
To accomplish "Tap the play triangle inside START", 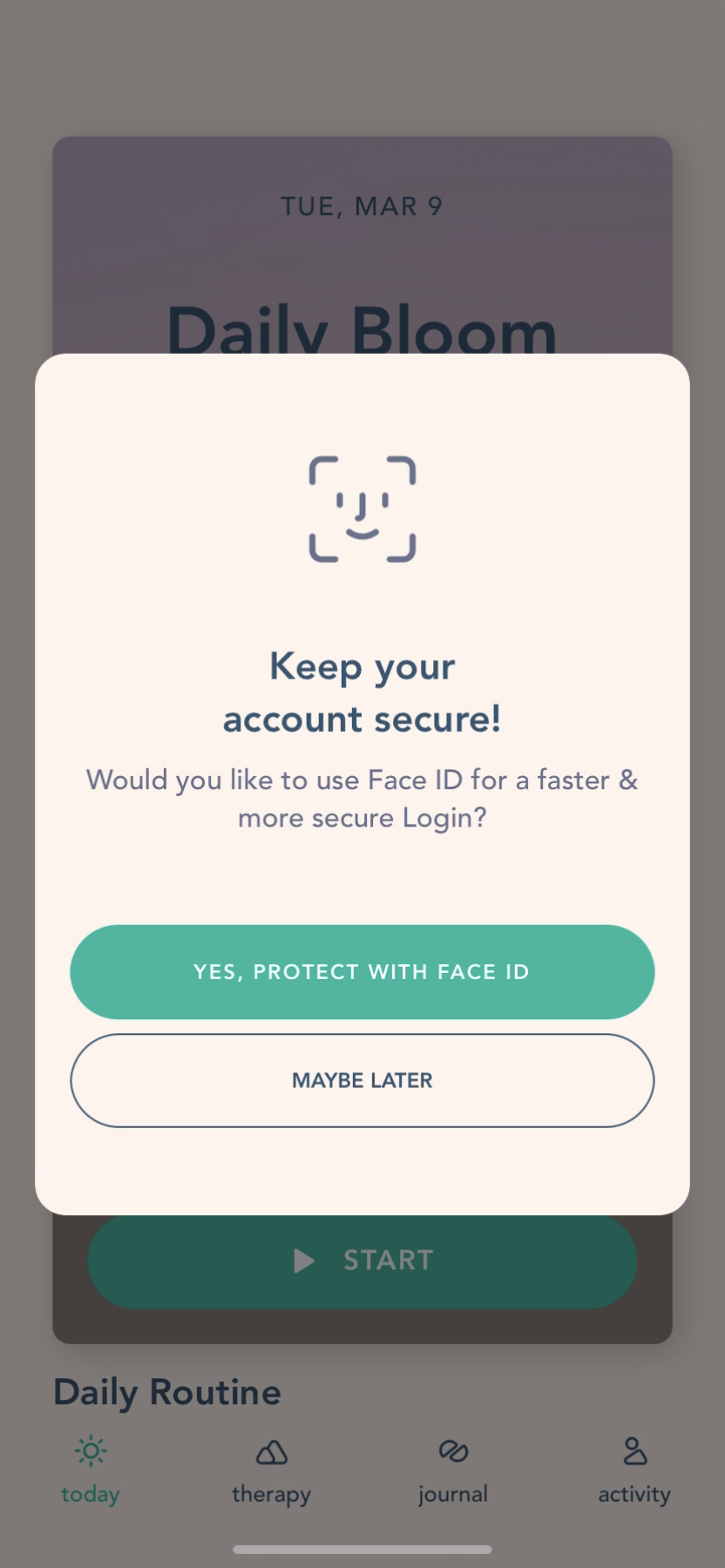I will [x=303, y=1260].
